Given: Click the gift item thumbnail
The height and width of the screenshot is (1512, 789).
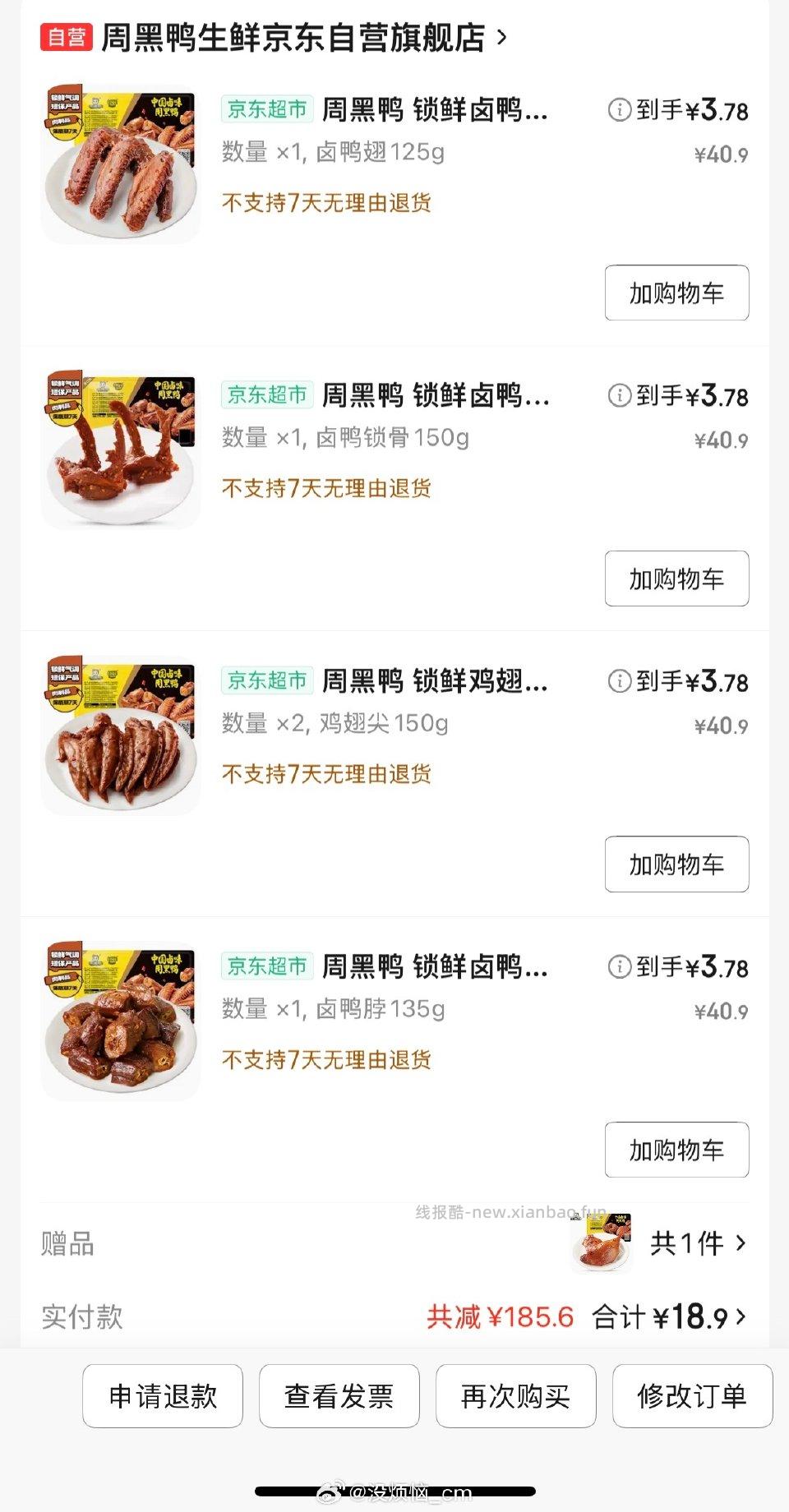Looking at the screenshot, I should coord(601,1243).
